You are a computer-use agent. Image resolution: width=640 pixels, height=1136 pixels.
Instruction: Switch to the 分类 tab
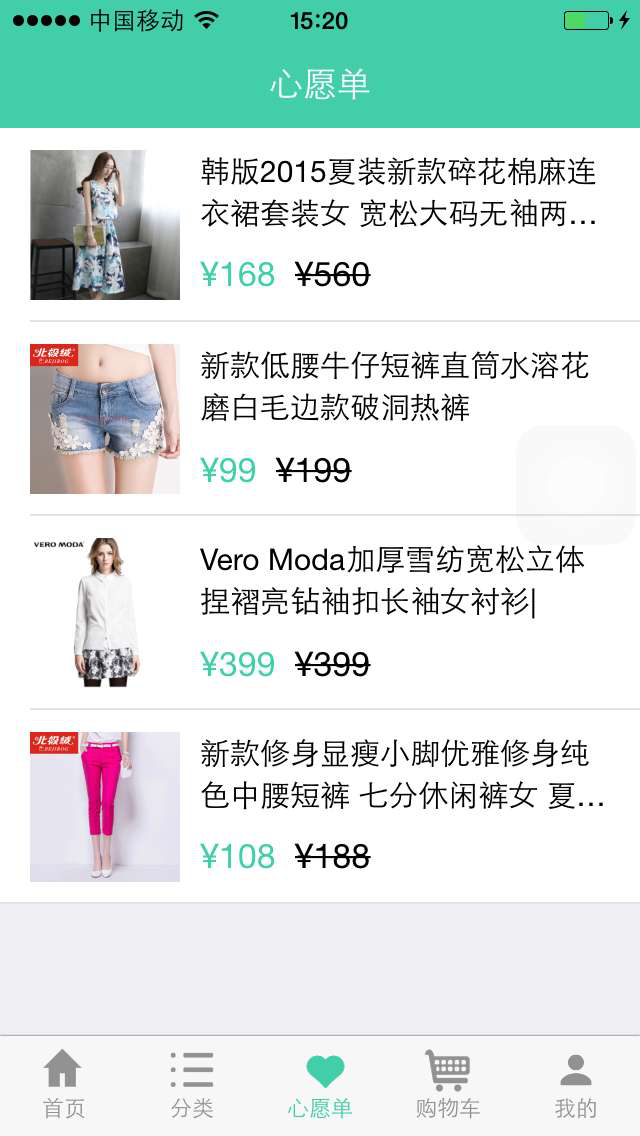click(192, 1084)
